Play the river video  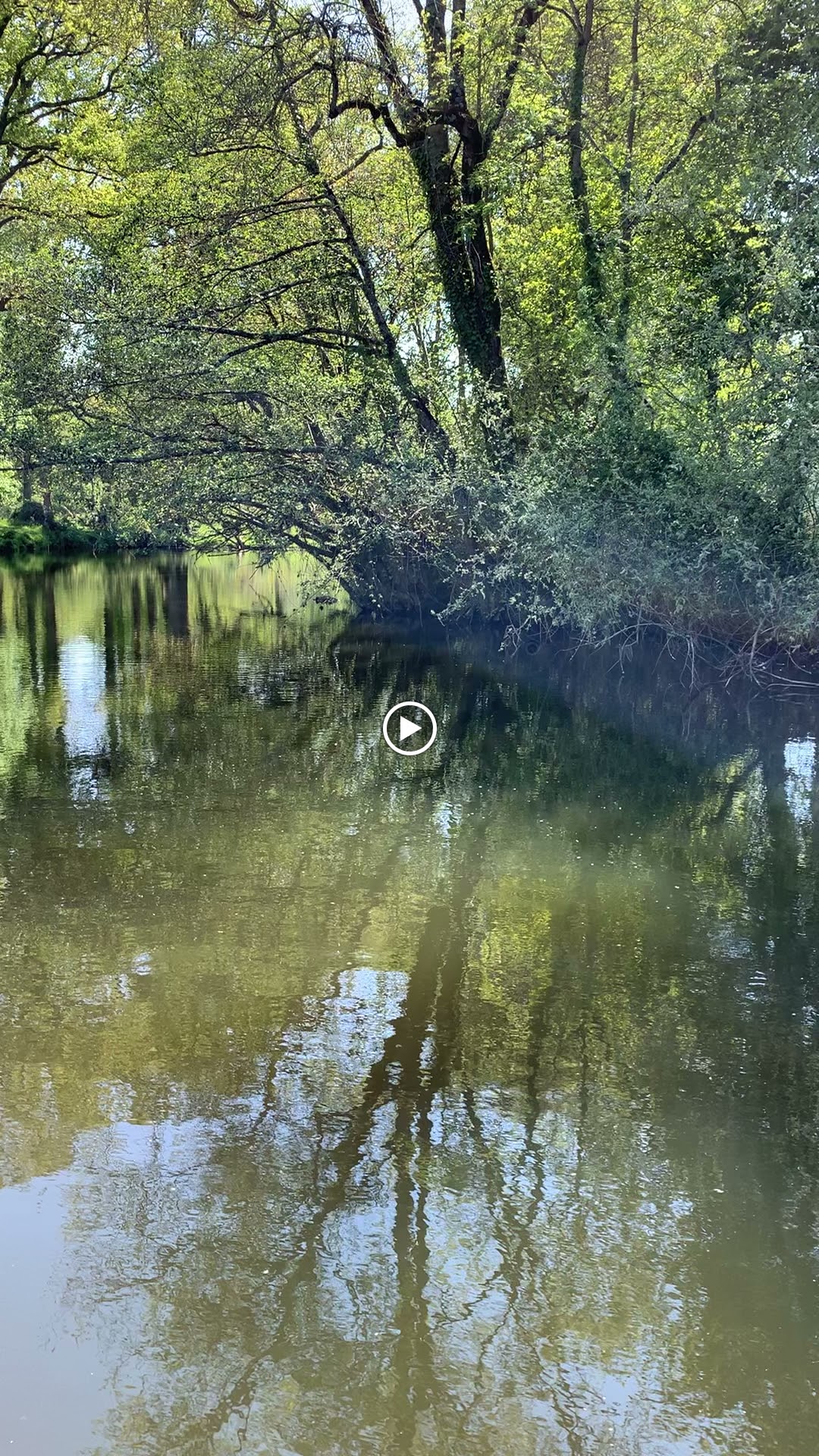(x=409, y=729)
